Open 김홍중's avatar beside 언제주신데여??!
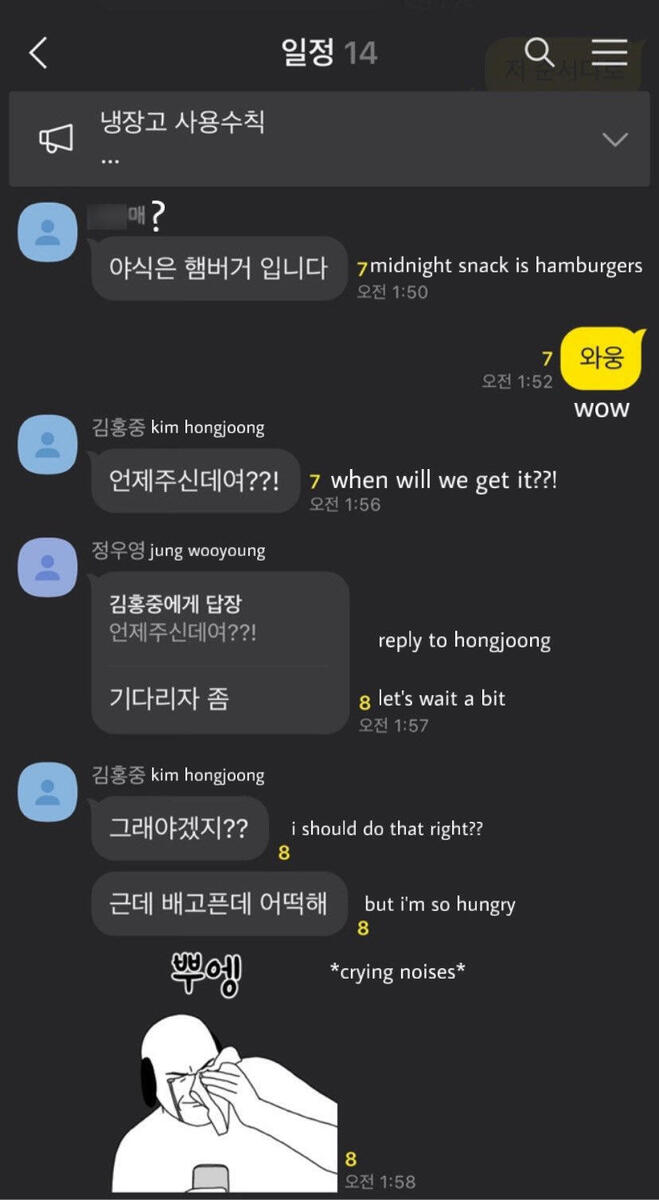Viewport: 659px width, 1200px height. [48, 445]
